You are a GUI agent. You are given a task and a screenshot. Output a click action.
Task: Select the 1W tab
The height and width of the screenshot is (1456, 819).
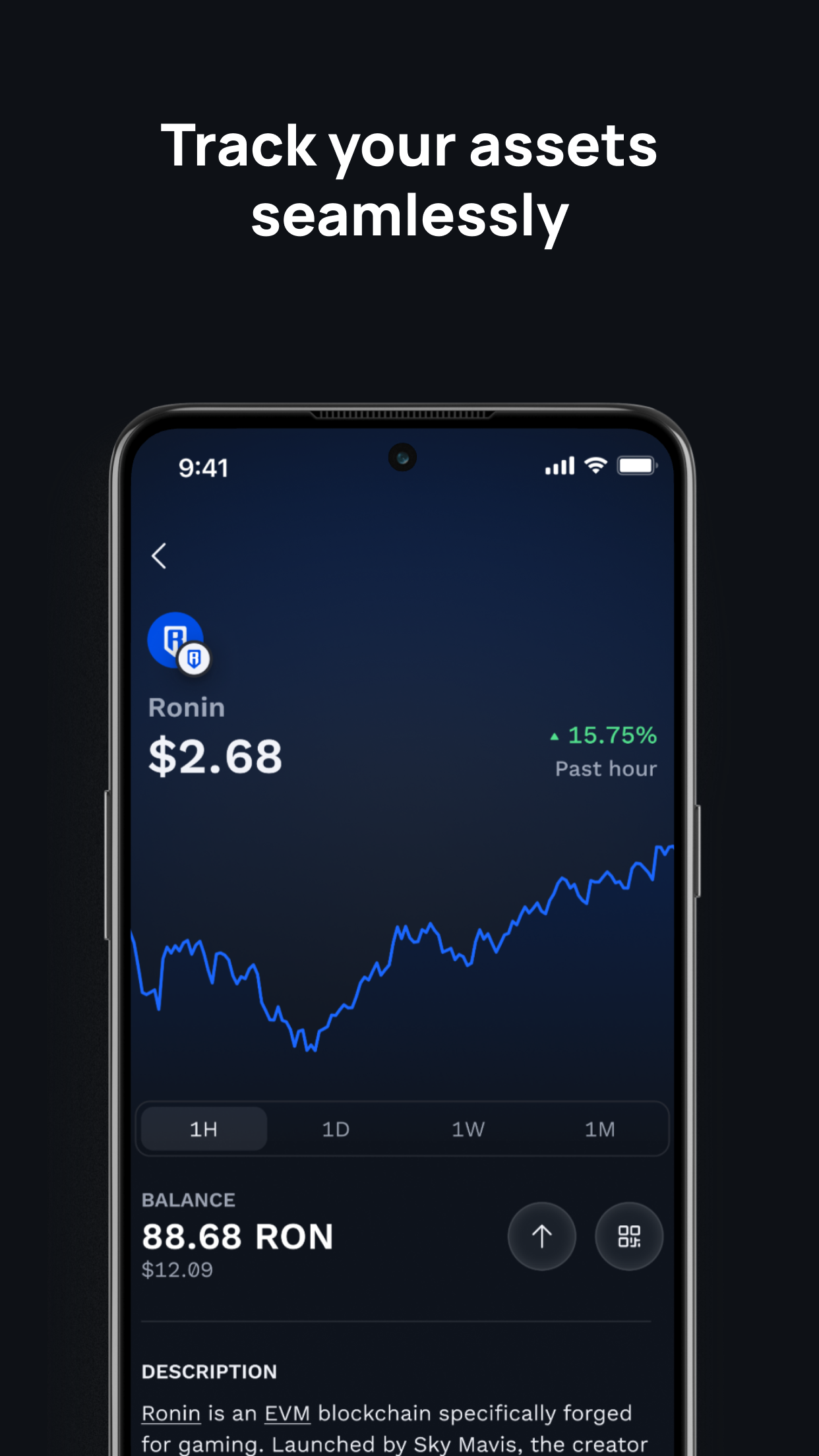[x=468, y=1128]
